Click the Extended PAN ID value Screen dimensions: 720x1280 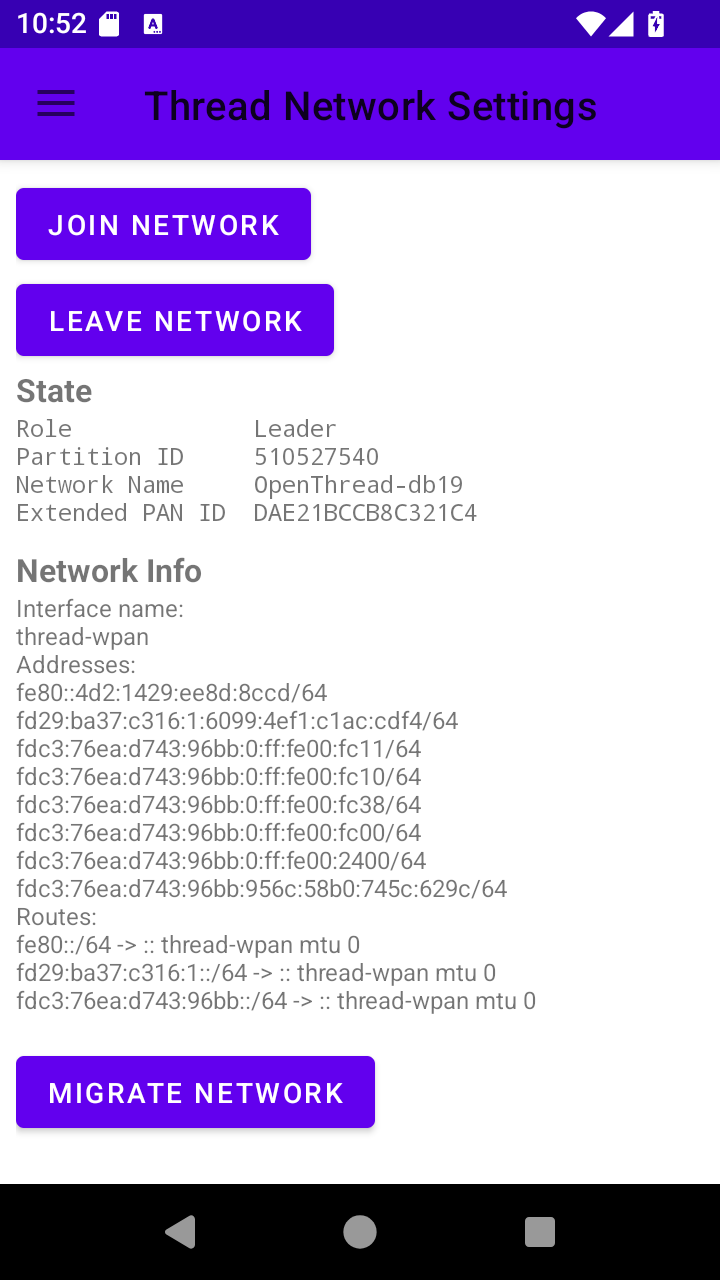pyautogui.click(x=365, y=513)
